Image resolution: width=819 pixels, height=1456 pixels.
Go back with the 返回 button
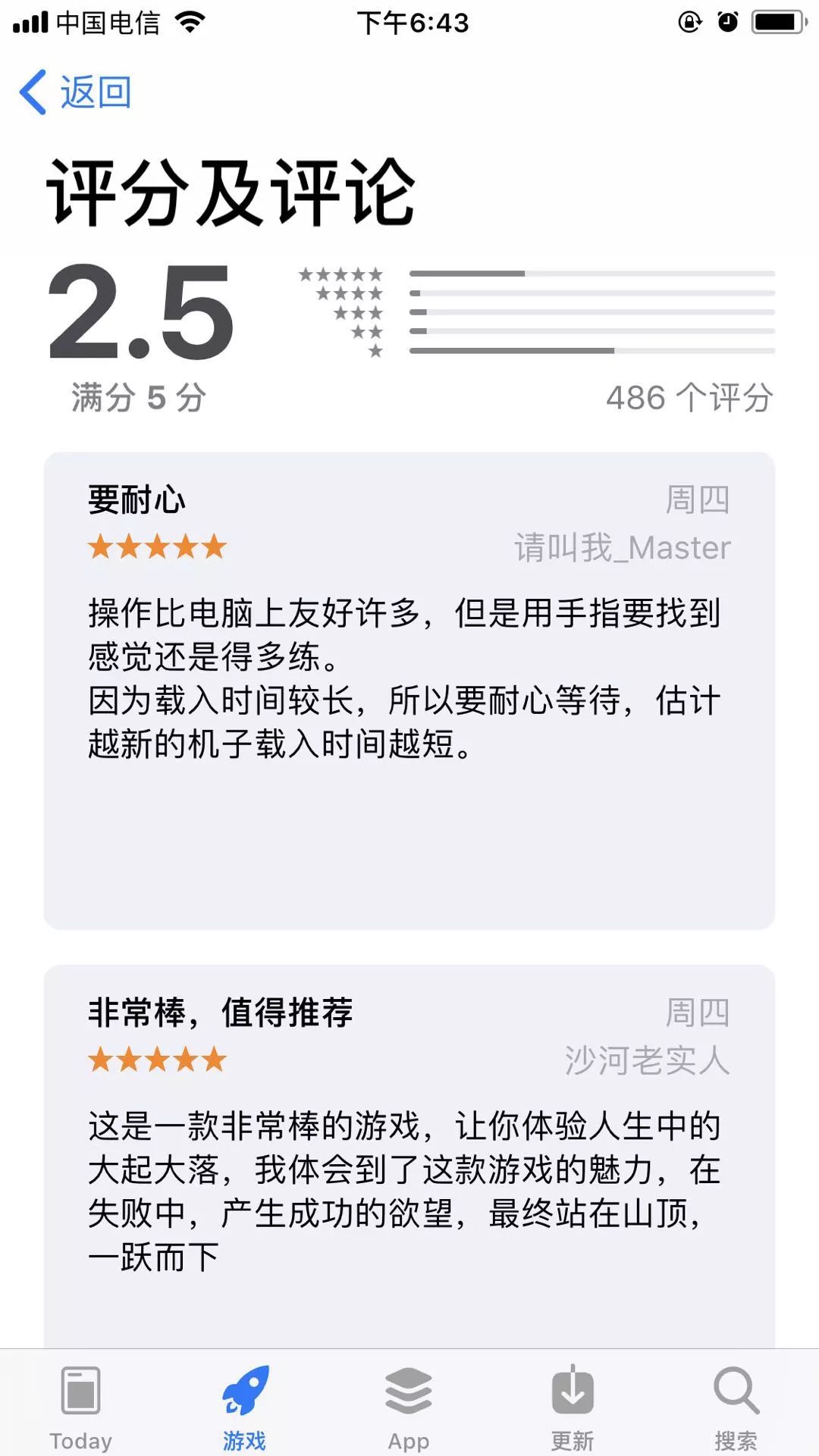pyautogui.click(x=75, y=92)
